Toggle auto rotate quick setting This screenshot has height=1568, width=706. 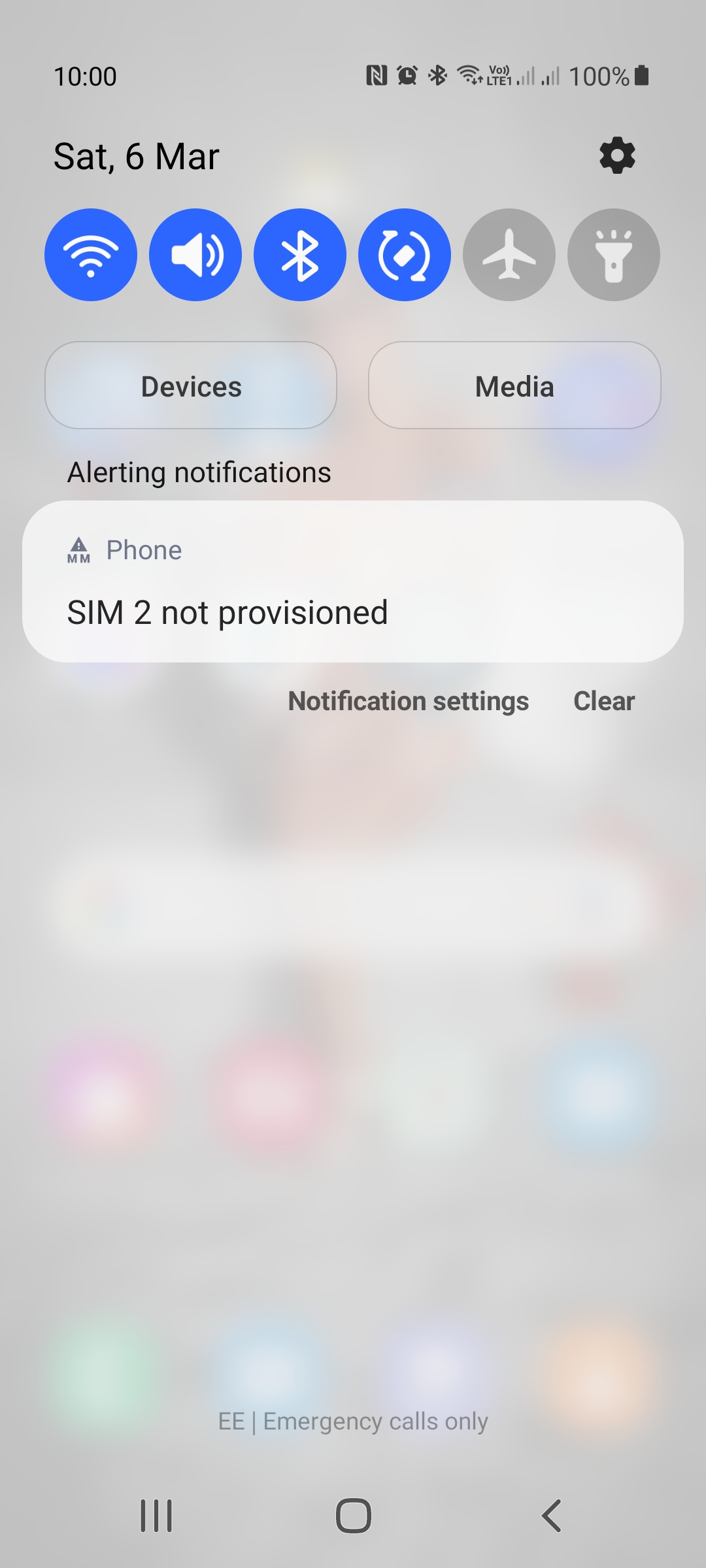(405, 255)
